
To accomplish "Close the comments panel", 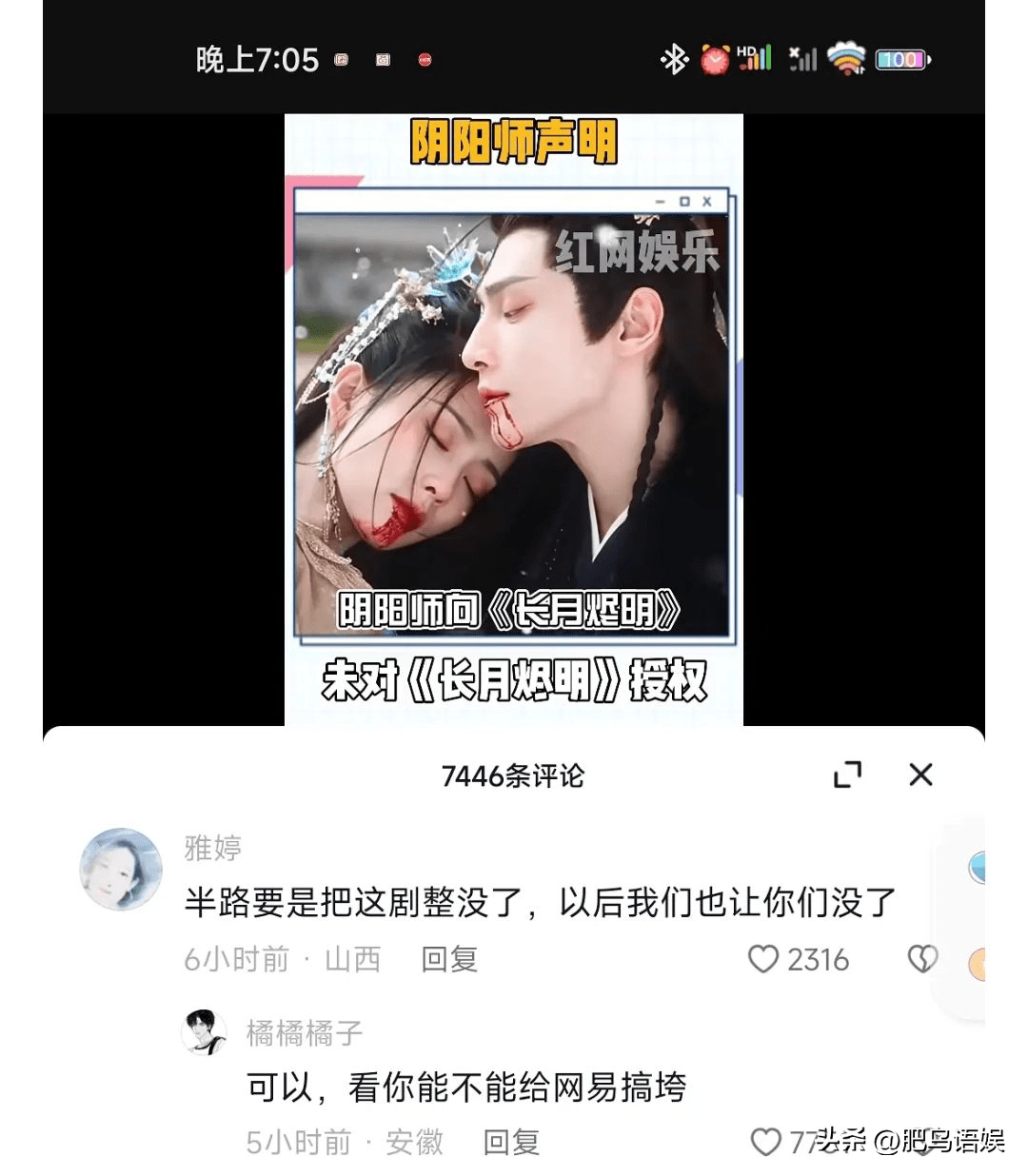I will click(920, 775).
